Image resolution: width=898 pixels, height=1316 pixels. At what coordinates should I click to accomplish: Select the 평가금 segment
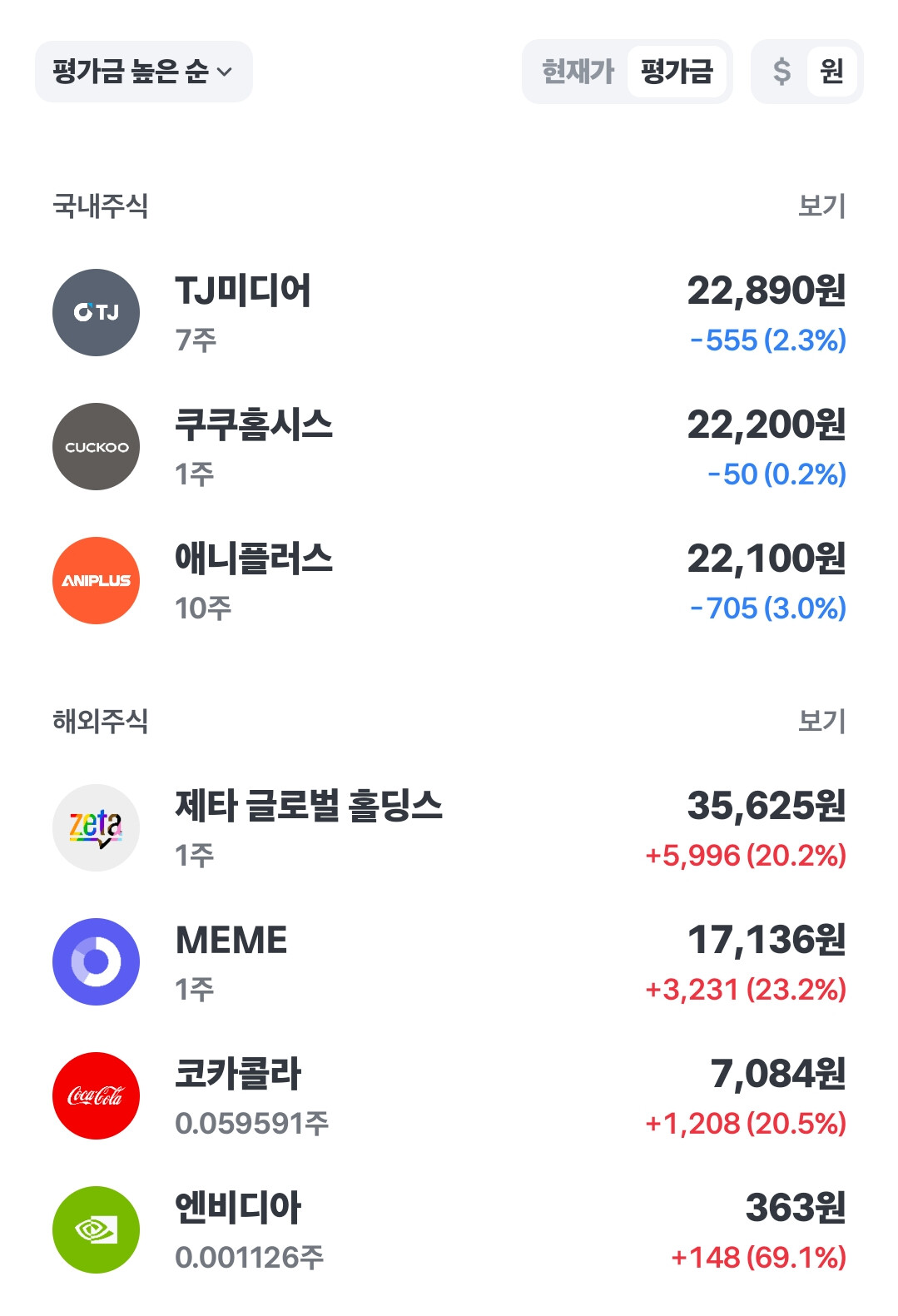[677, 72]
